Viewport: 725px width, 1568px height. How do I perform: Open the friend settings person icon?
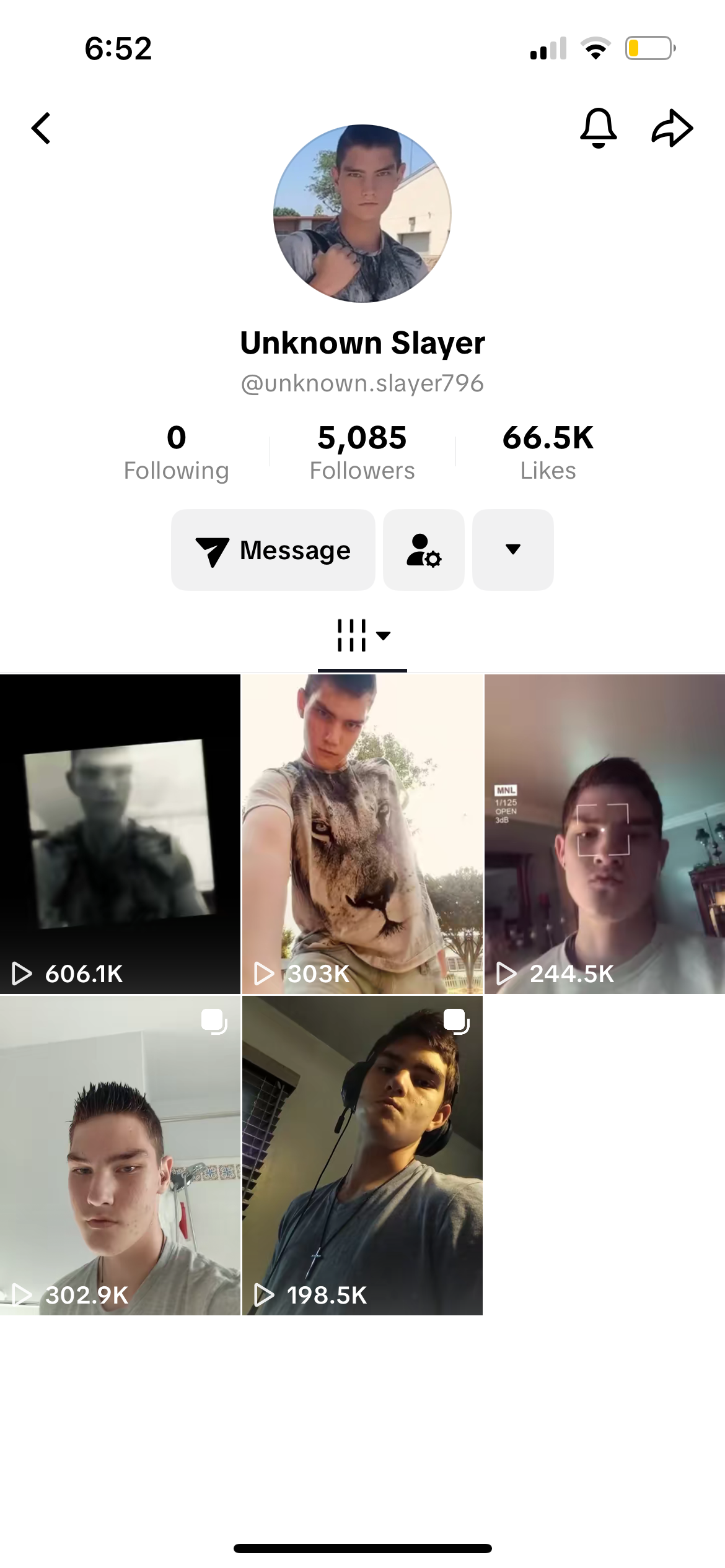424,550
